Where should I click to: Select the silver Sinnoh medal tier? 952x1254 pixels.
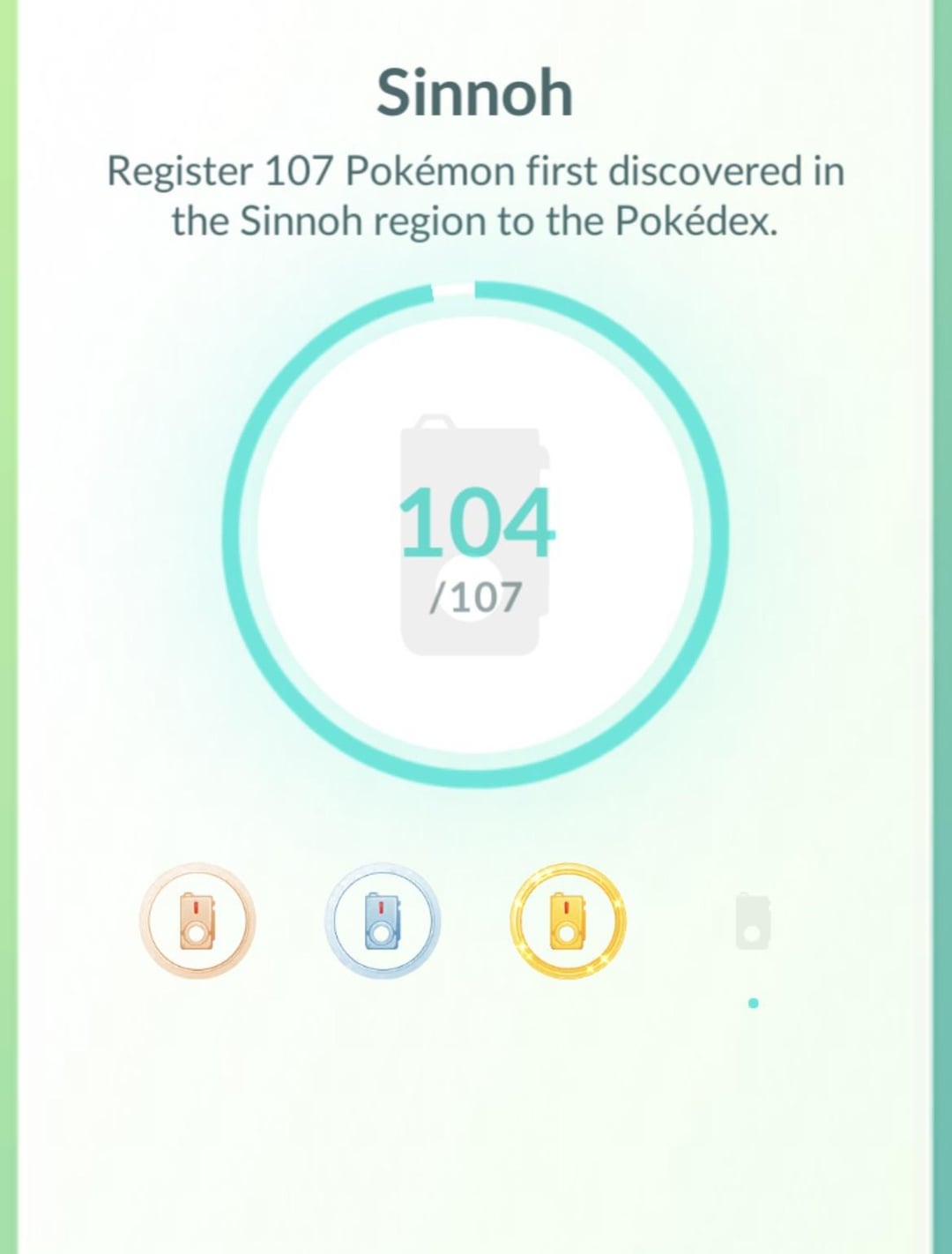coord(383,921)
